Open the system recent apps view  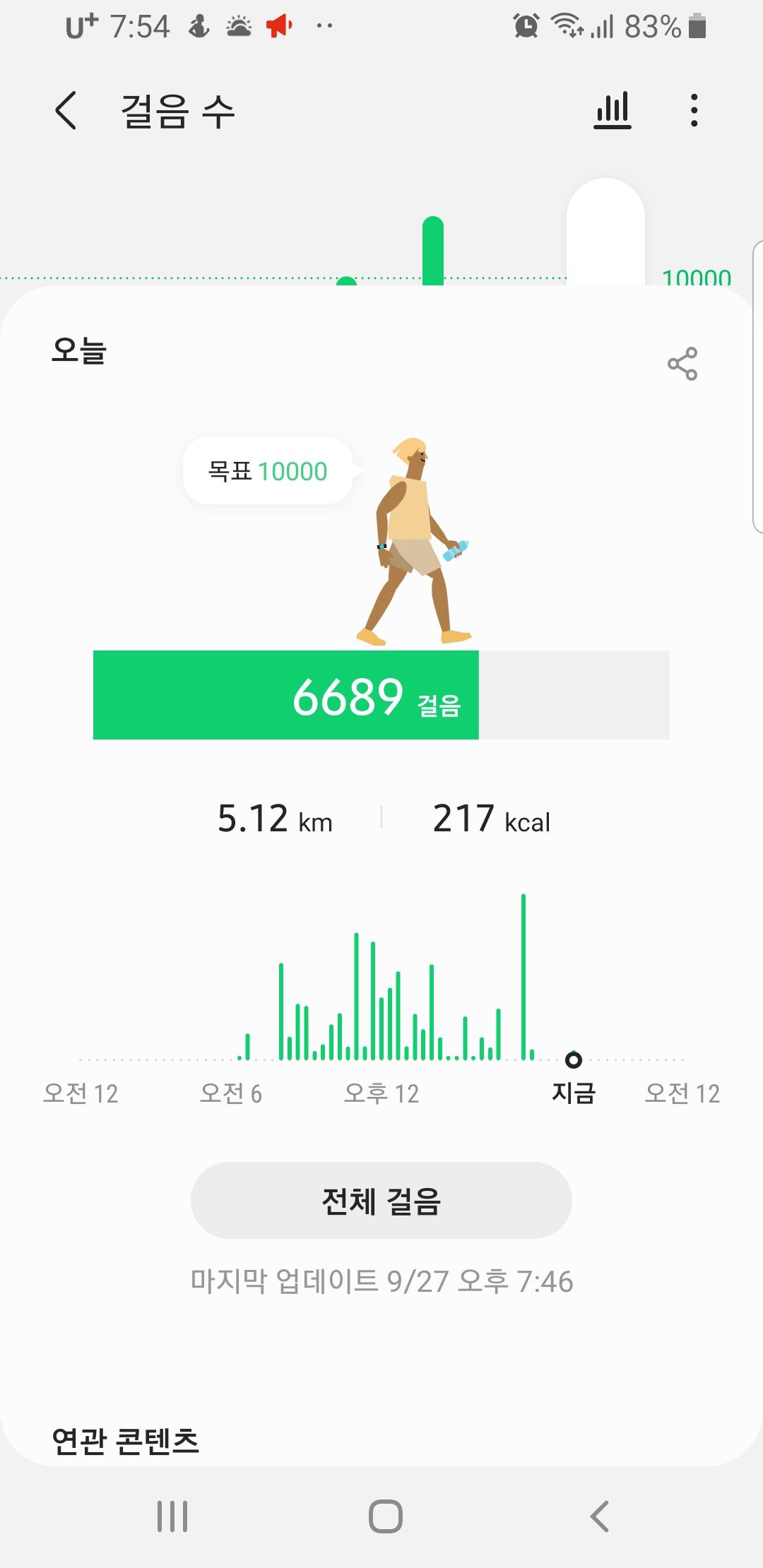(172, 1516)
